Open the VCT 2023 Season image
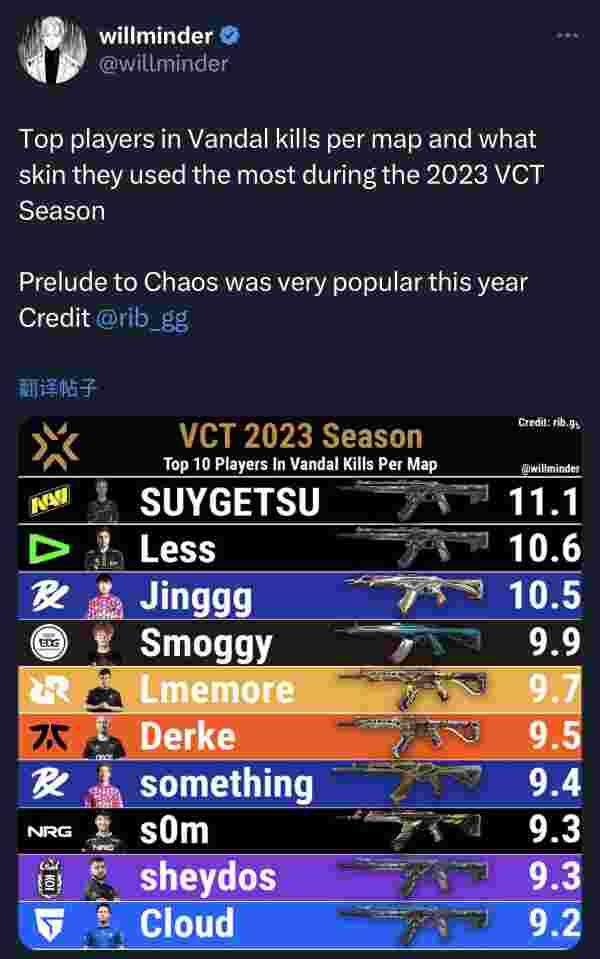This screenshot has width=600, height=959. 300,680
